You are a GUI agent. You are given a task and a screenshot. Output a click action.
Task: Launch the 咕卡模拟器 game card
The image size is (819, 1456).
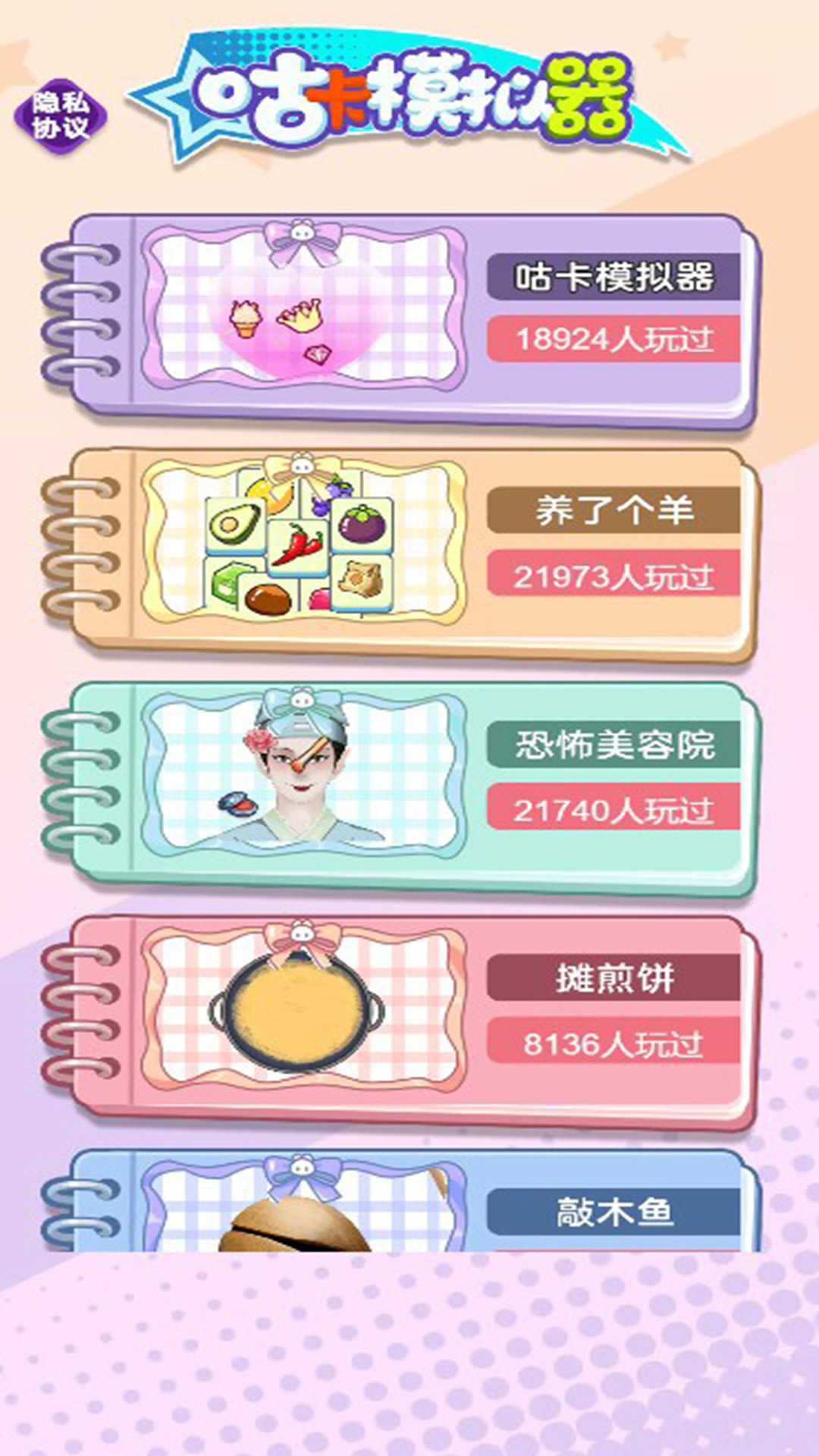(x=409, y=318)
